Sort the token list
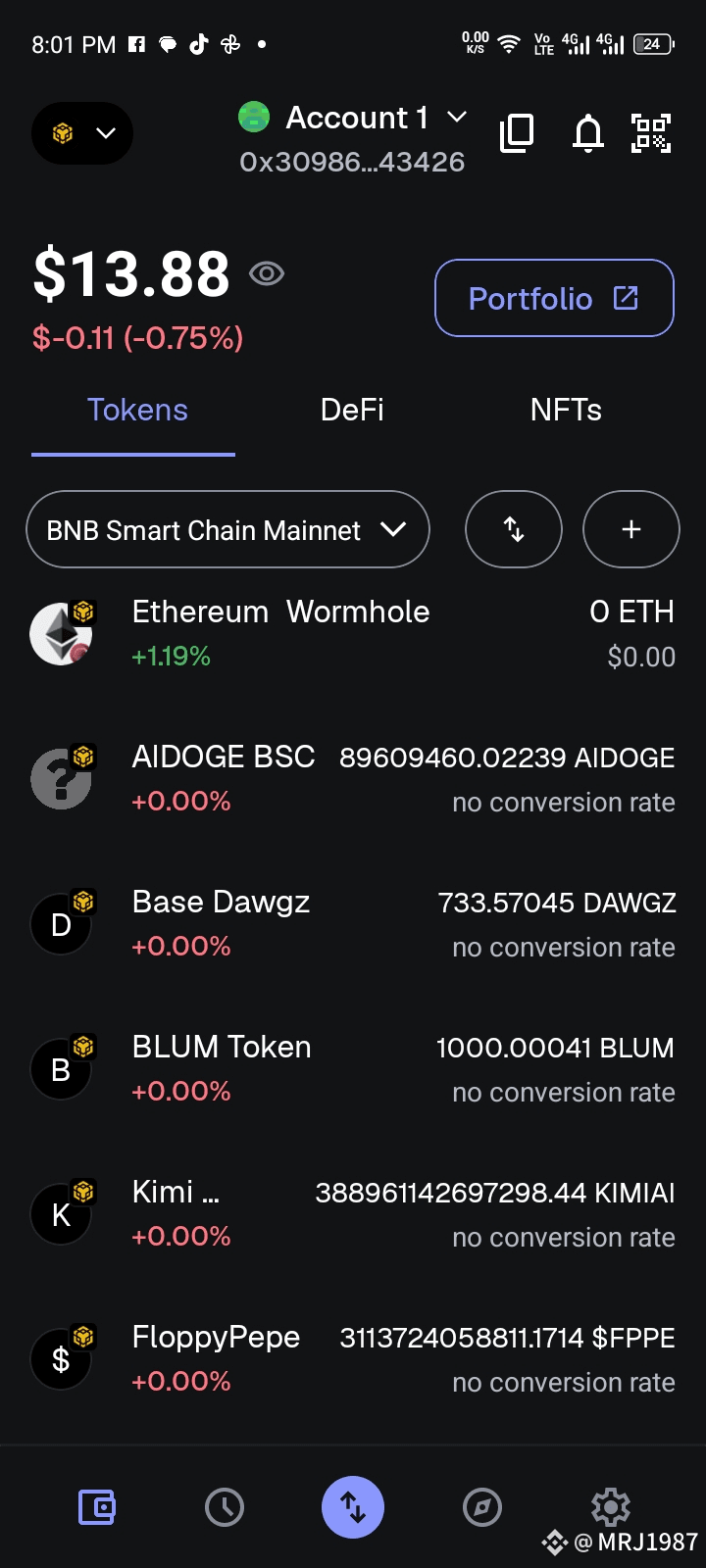The width and height of the screenshot is (706, 1568). (x=514, y=529)
